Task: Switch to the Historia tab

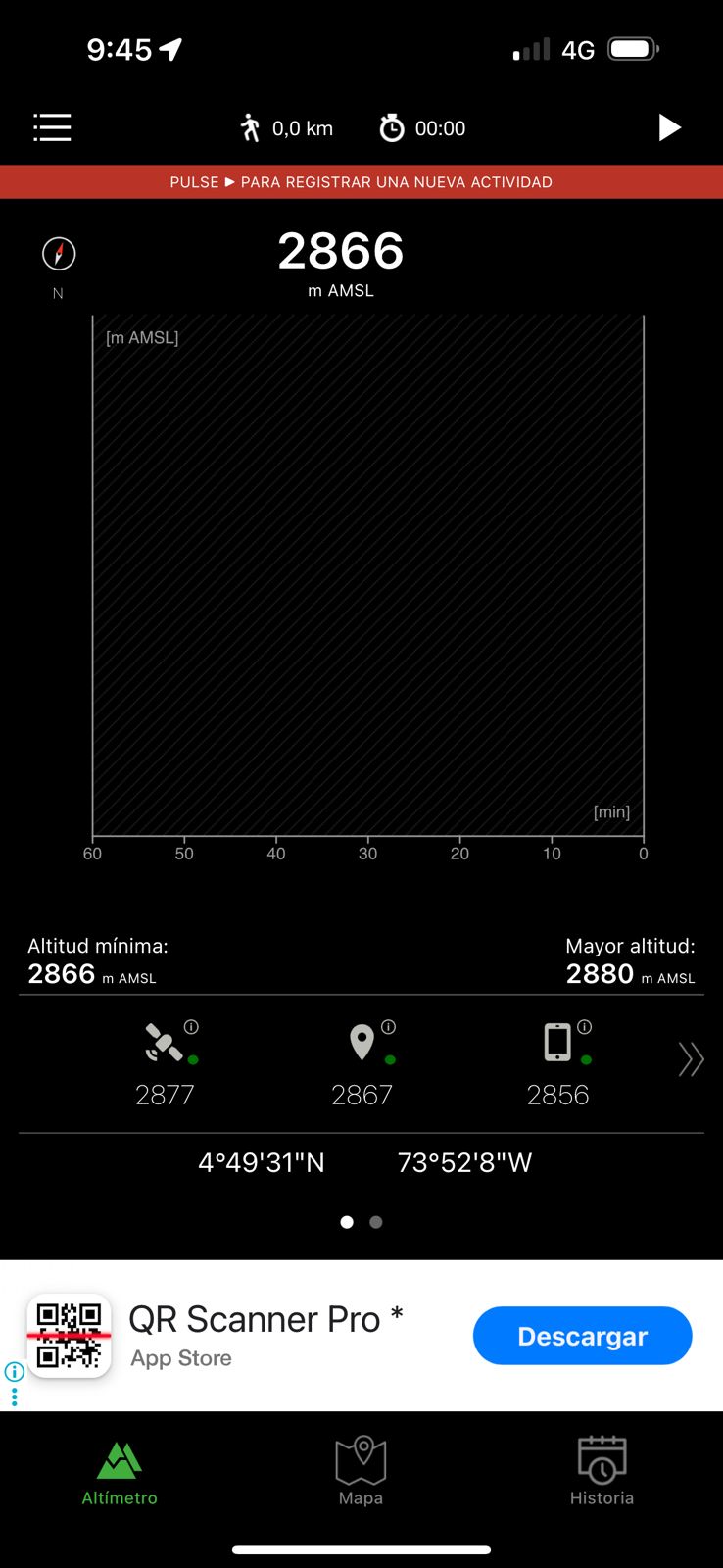Action: 602,1470
